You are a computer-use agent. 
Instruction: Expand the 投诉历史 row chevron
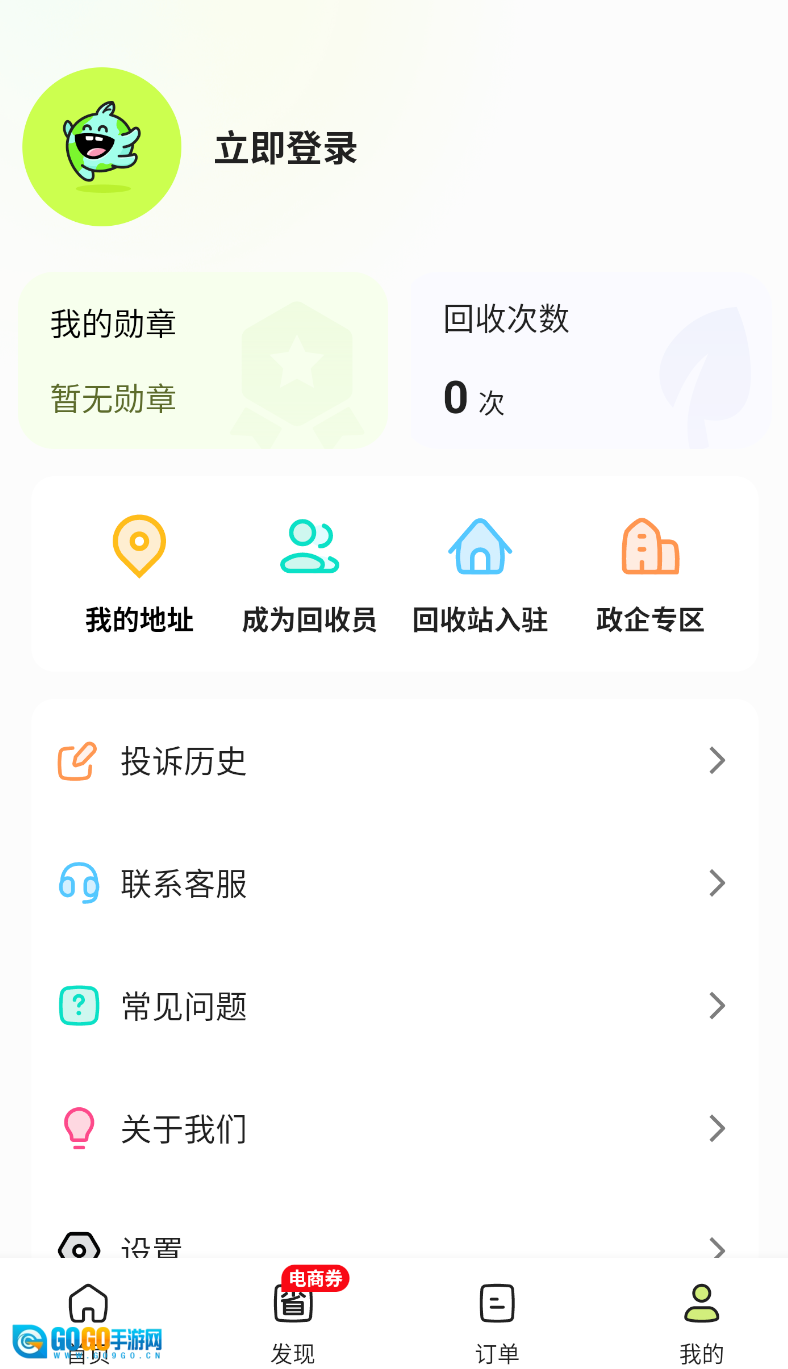click(x=717, y=760)
